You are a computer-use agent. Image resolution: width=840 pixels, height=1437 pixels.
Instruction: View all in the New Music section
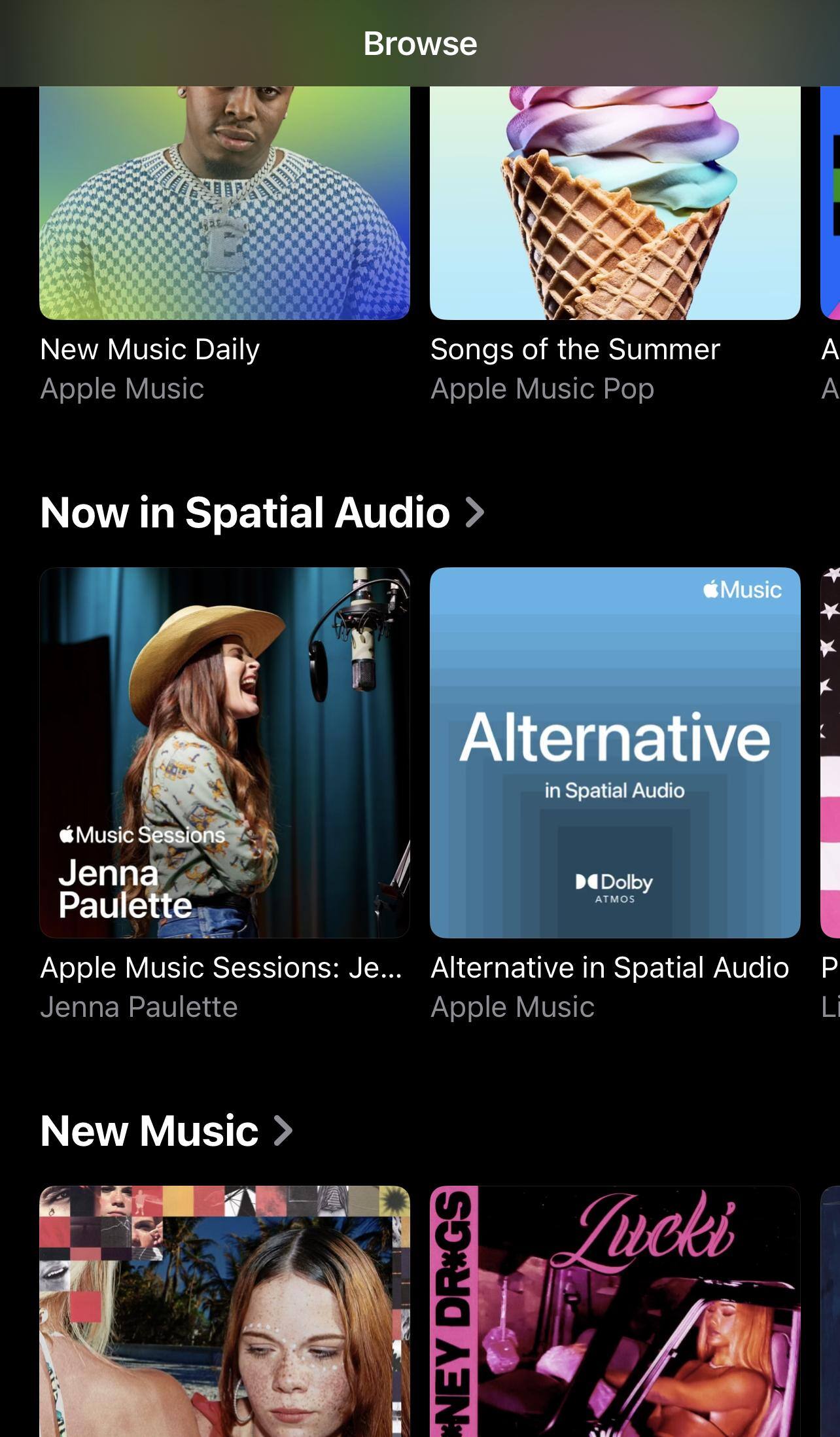coord(166,1130)
